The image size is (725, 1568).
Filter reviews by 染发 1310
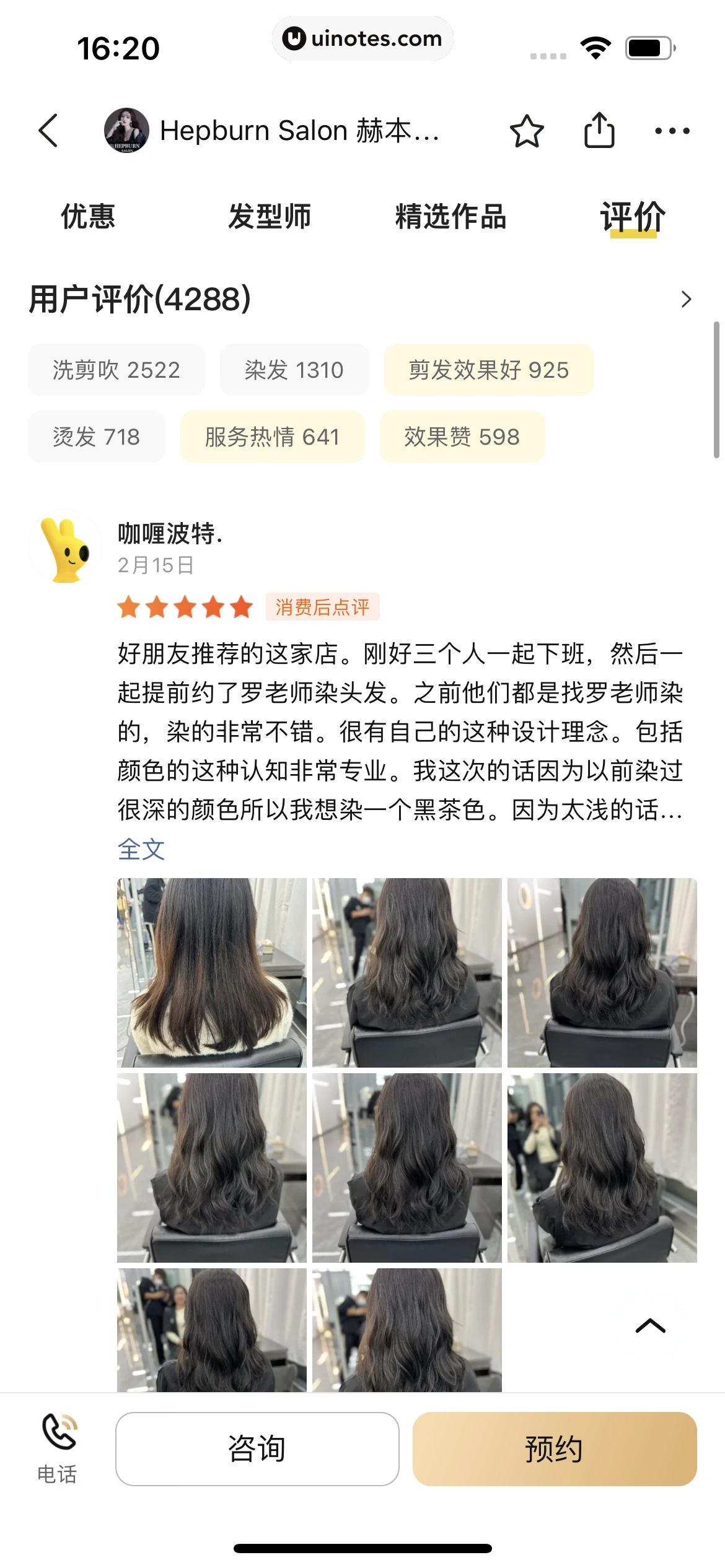click(x=294, y=370)
